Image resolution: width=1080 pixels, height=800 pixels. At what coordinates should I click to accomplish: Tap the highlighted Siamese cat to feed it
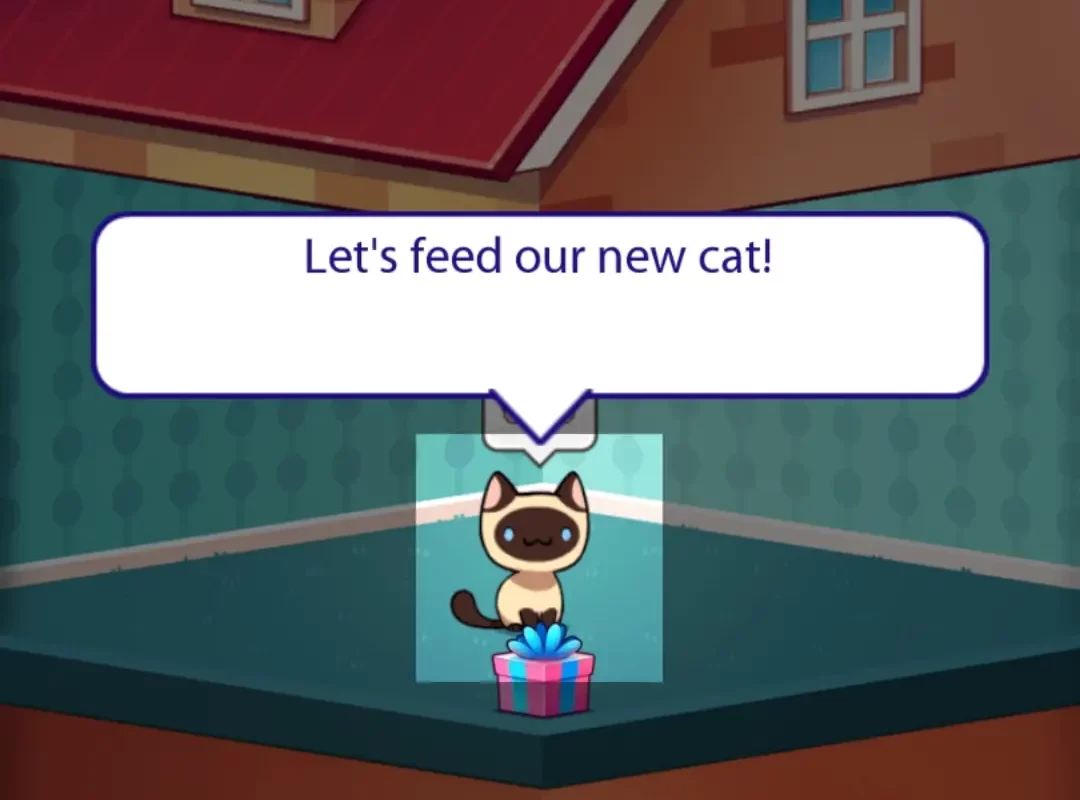click(533, 545)
